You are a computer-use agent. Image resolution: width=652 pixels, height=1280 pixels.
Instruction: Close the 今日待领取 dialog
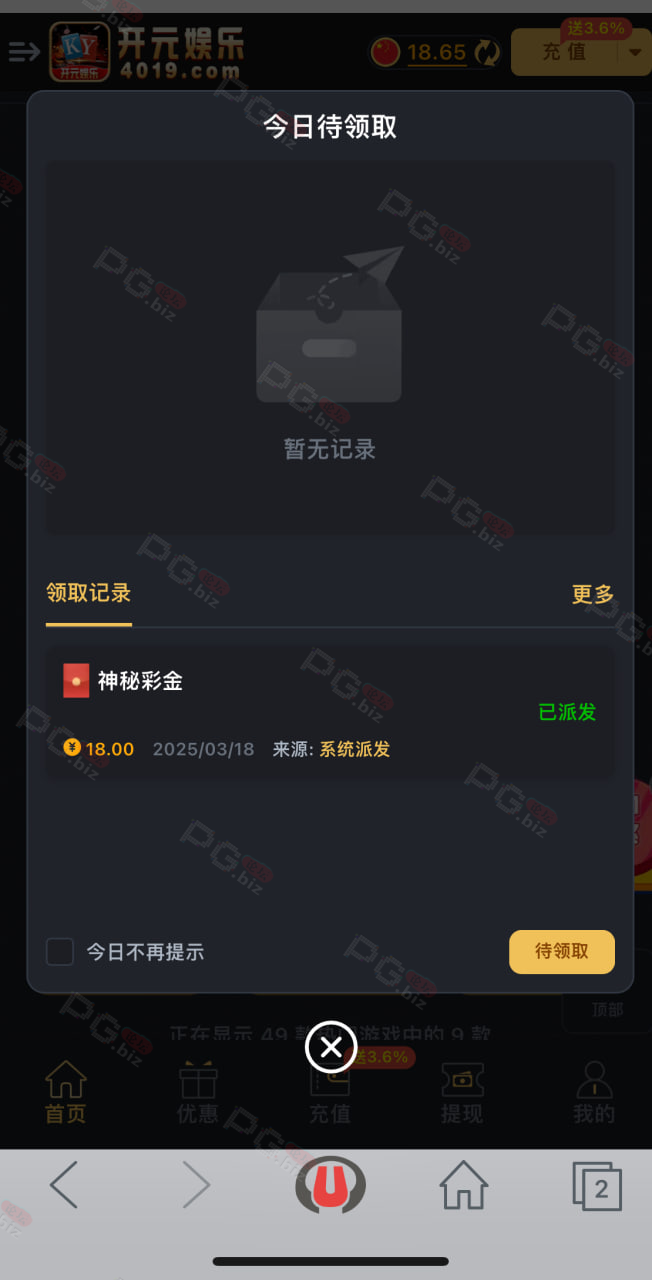(x=330, y=1047)
